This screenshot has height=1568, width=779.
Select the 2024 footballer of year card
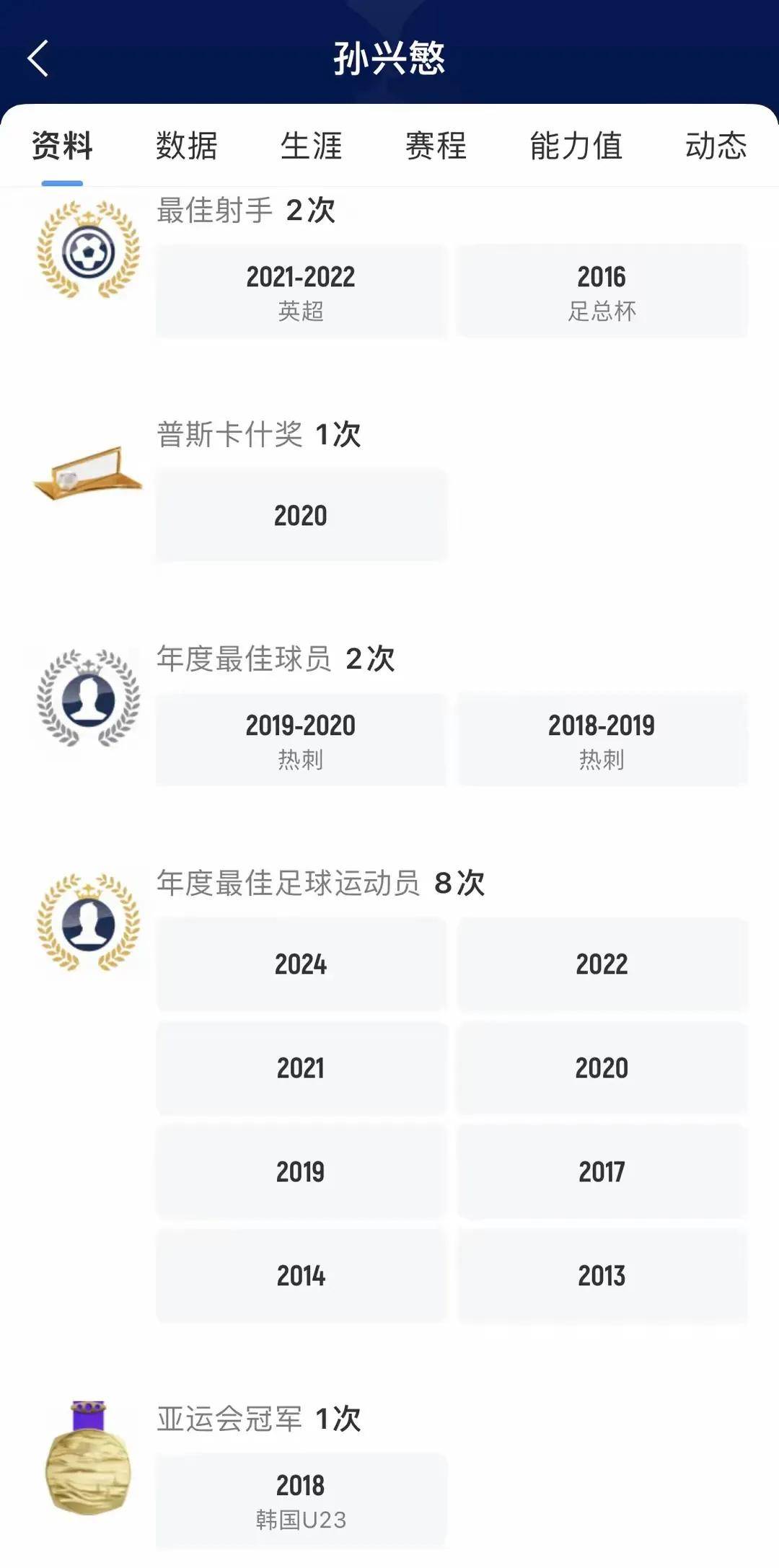(301, 963)
